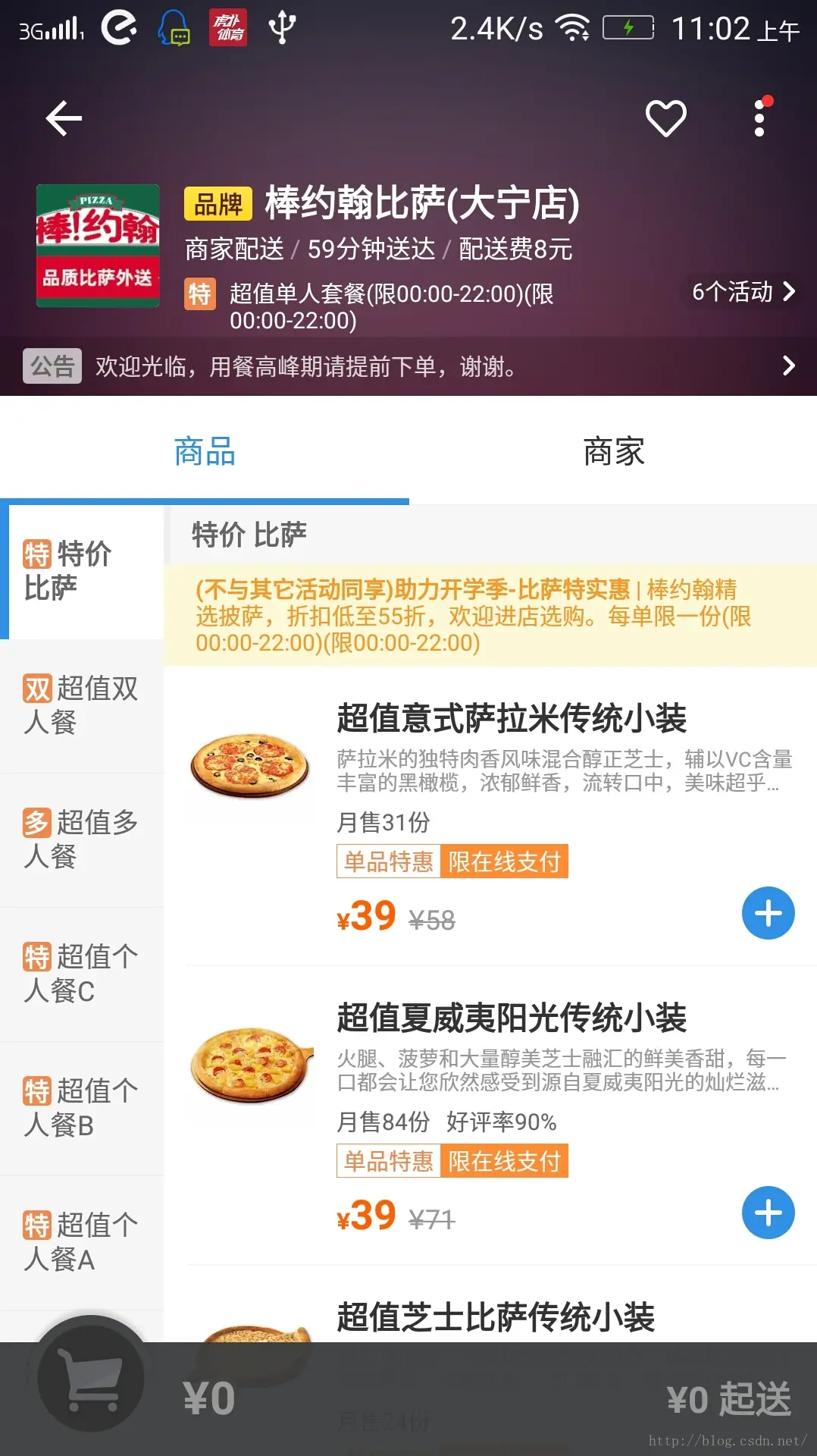Add 超值夏威夷阳光传统小装 to cart
Image resolution: width=817 pixels, height=1456 pixels.
(x=768, y=1213)
